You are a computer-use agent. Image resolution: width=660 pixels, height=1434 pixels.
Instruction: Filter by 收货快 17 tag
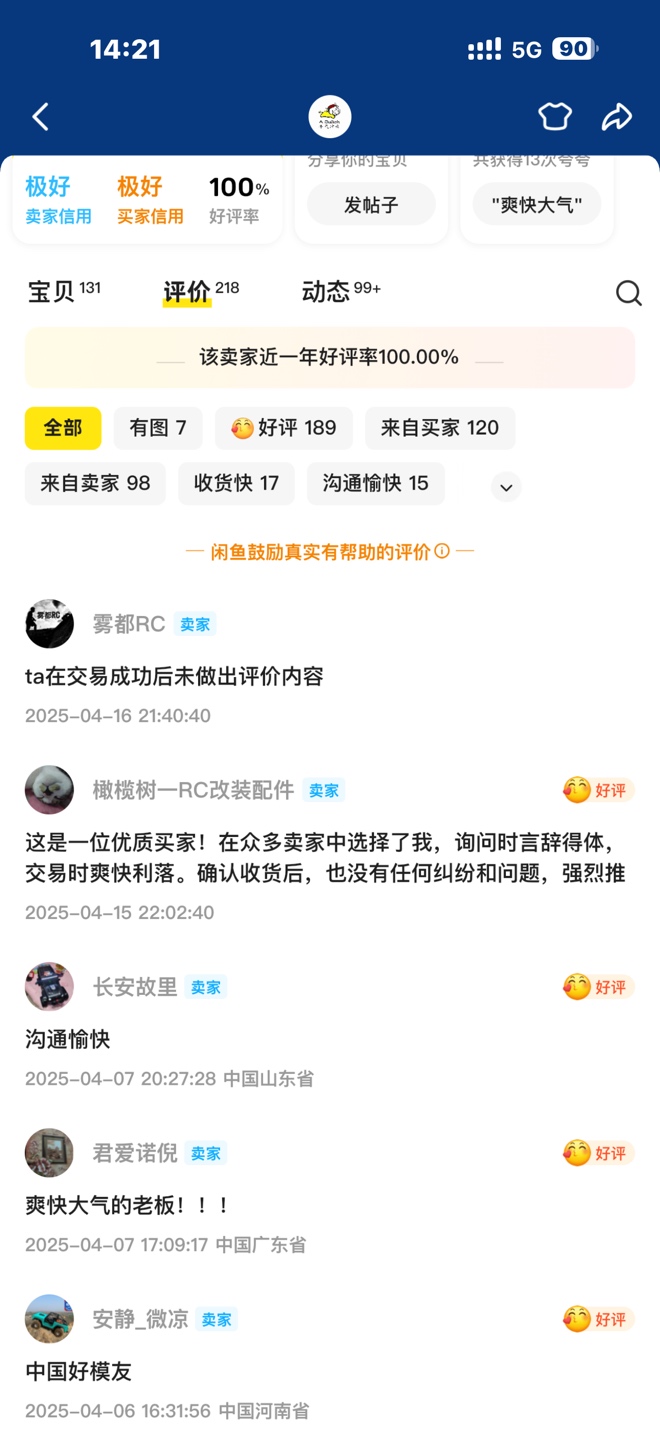[x=236, y=483]
